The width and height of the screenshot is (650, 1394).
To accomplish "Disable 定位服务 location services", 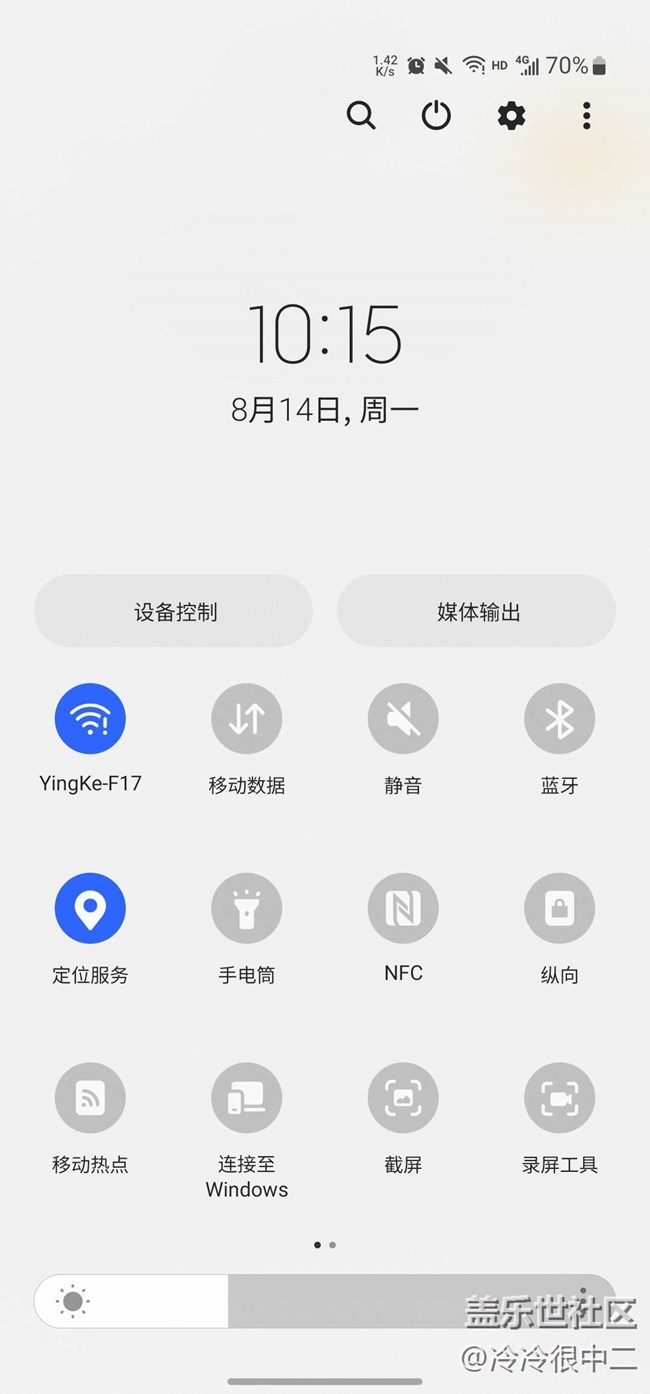I will (x=90, y=908).
